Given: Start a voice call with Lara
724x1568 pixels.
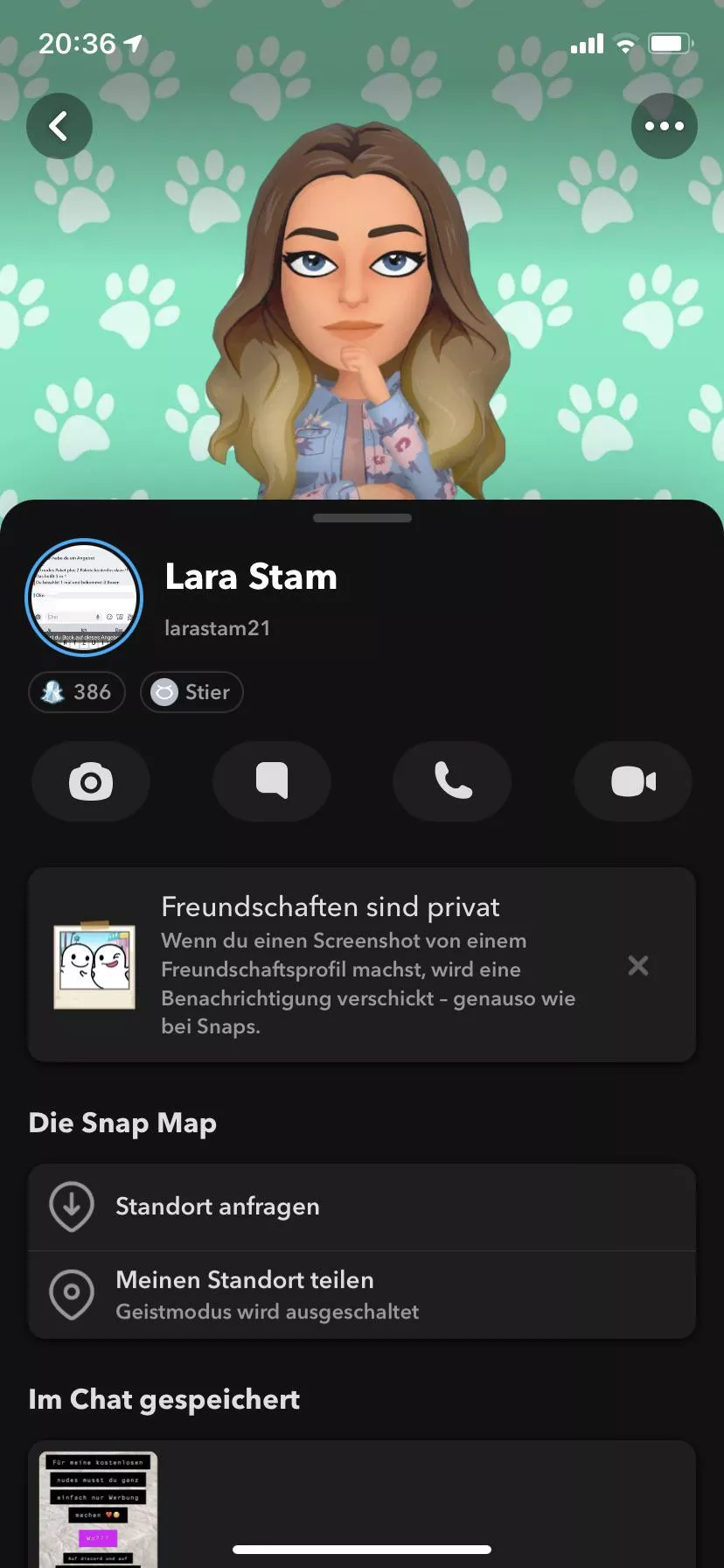Looking at the screenshot, I should [x=452, y=781].
